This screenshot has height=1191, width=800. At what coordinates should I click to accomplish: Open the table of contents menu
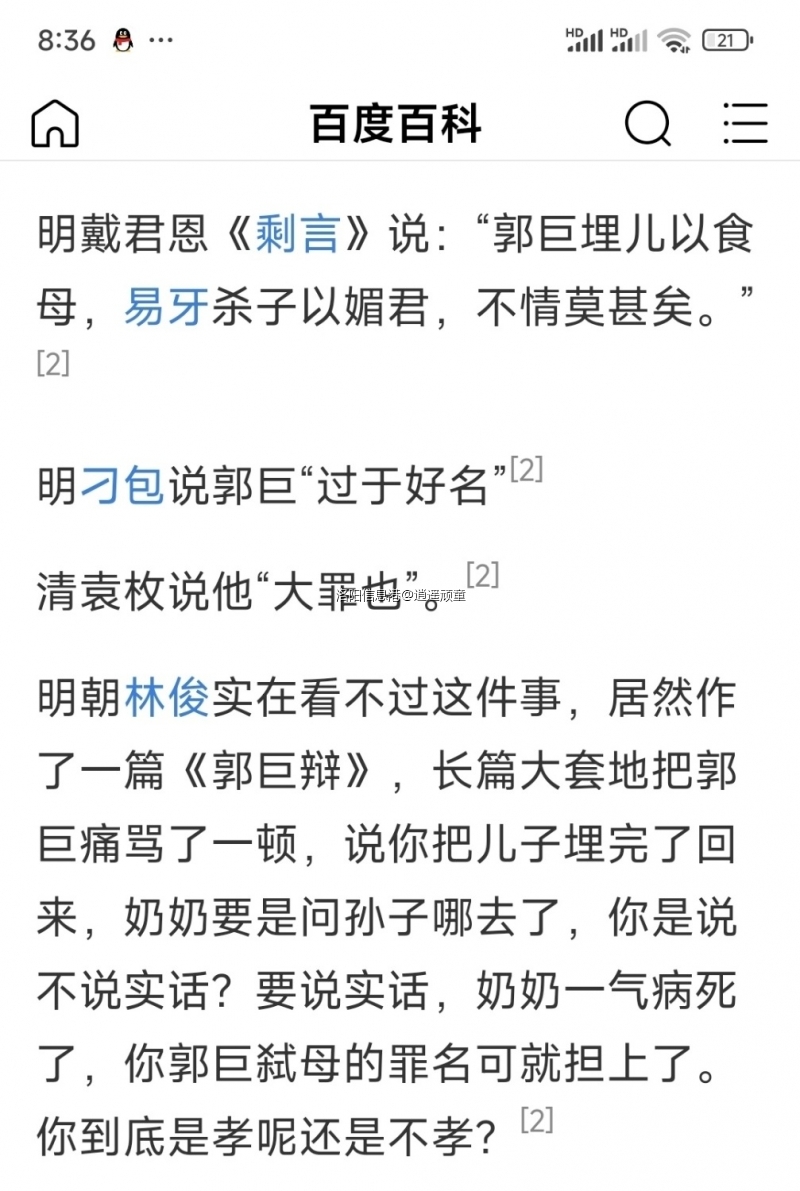[745, 125]
